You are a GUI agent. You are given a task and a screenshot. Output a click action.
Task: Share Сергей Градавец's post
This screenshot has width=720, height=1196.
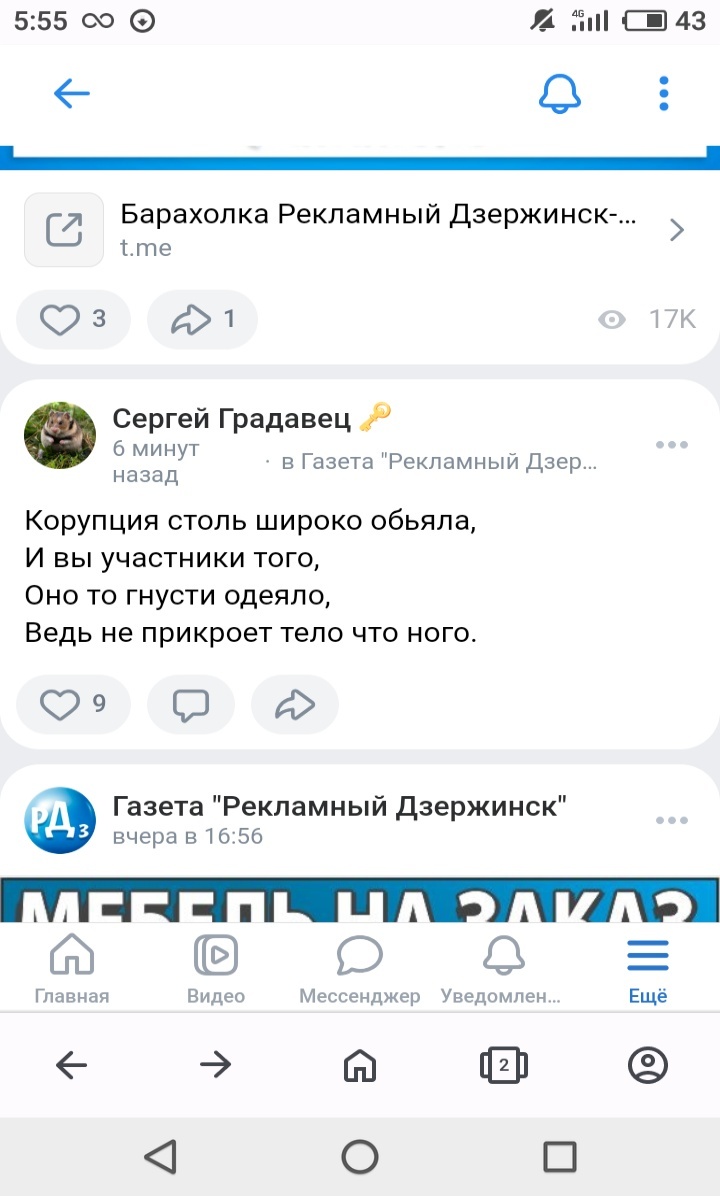(x=294, y=704)
